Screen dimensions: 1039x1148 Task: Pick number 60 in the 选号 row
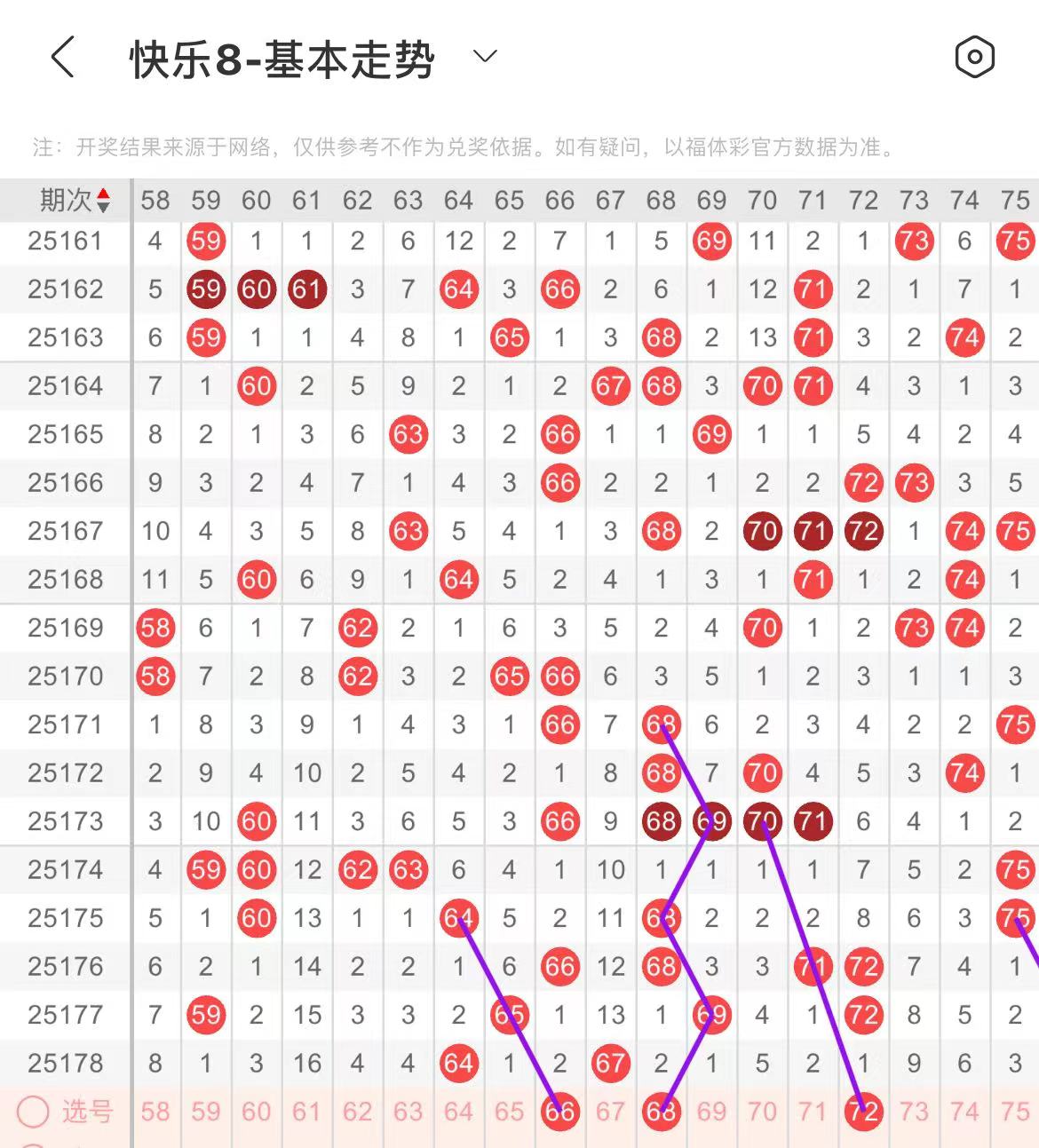coord(257,1112)
